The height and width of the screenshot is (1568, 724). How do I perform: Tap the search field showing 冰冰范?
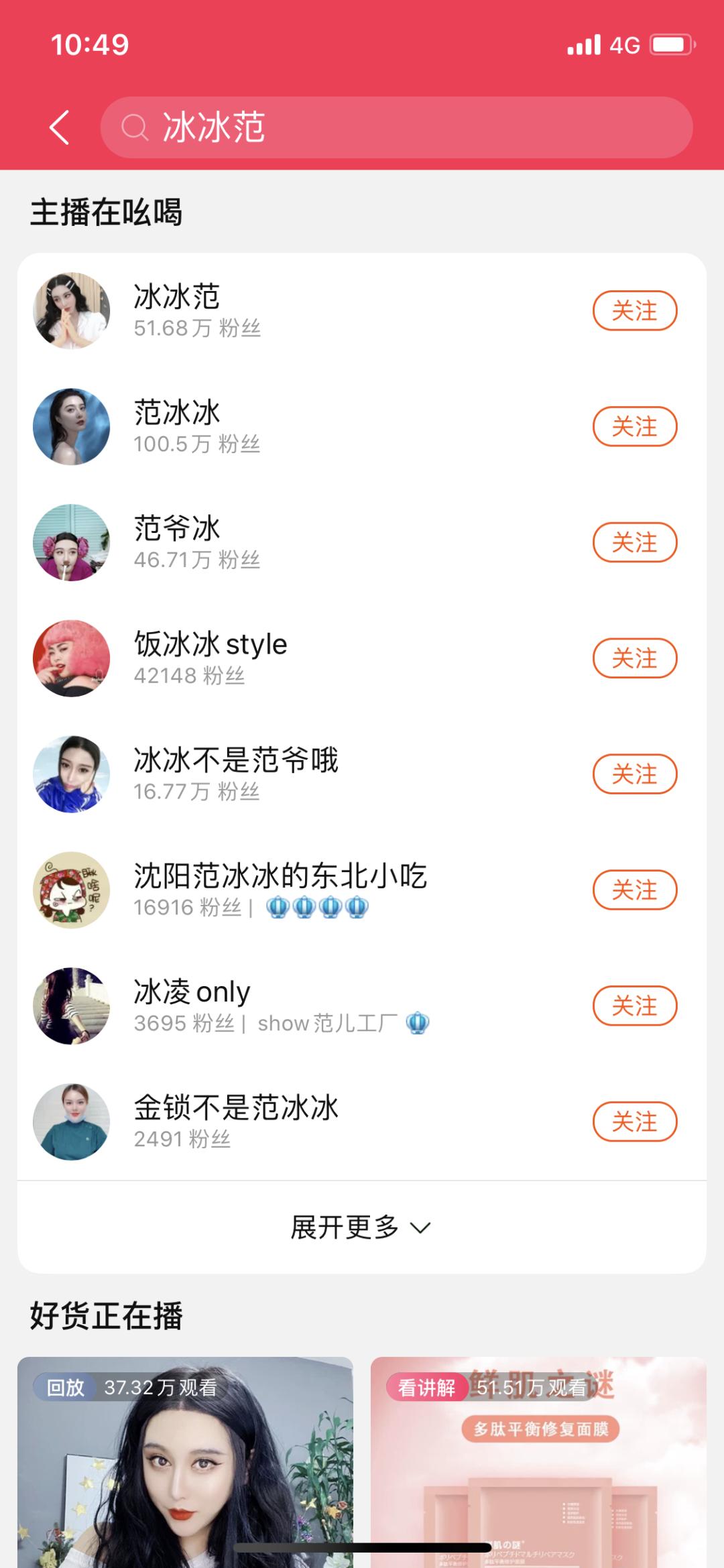point(396,127)
